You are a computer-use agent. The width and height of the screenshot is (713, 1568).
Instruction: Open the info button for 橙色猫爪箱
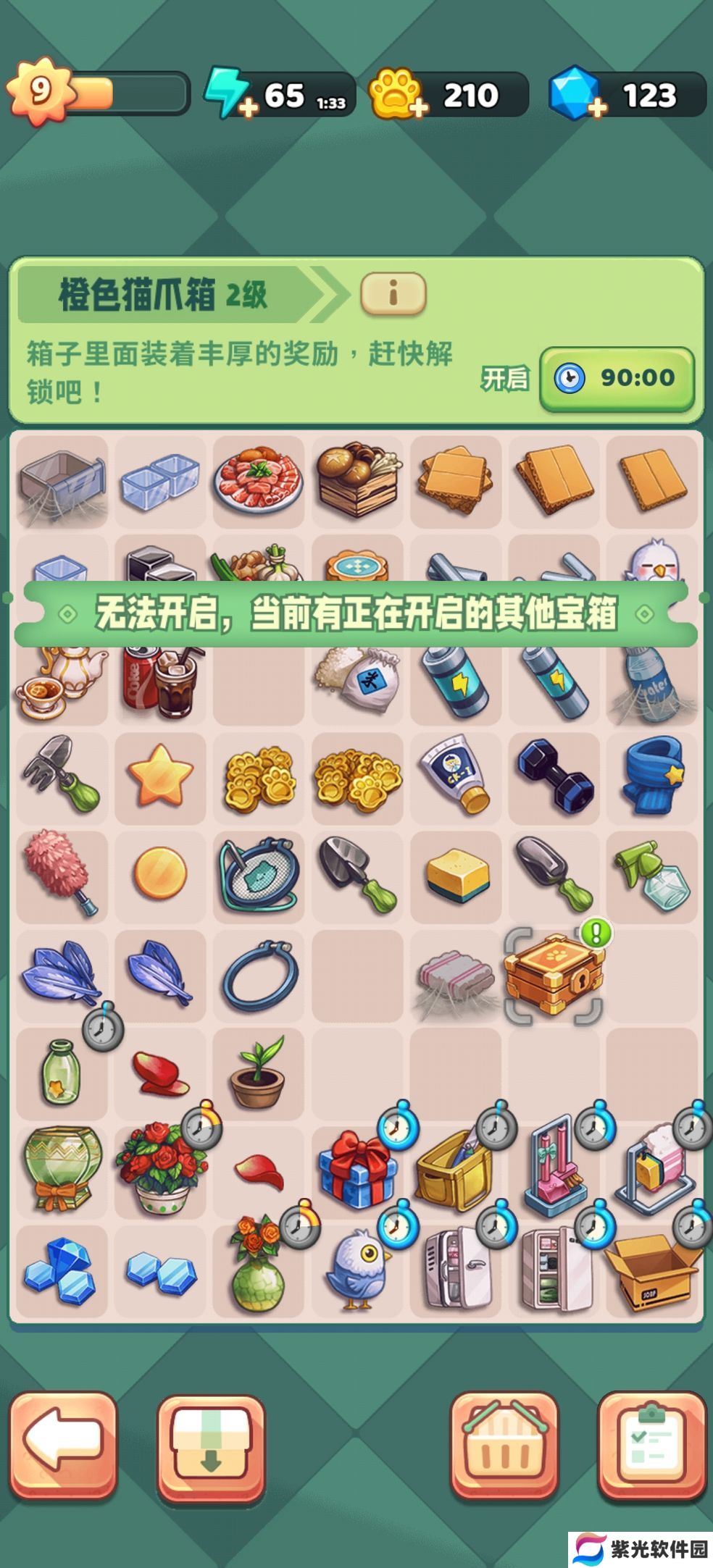pos(393,294)
